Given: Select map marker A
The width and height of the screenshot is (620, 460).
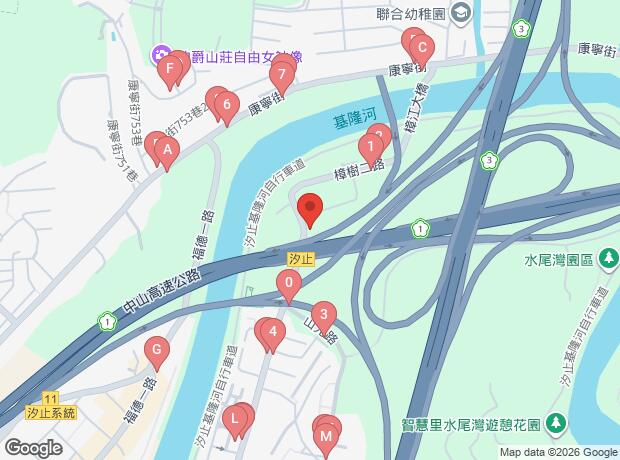Looking at the screenshot, I should tap(168, 152).
